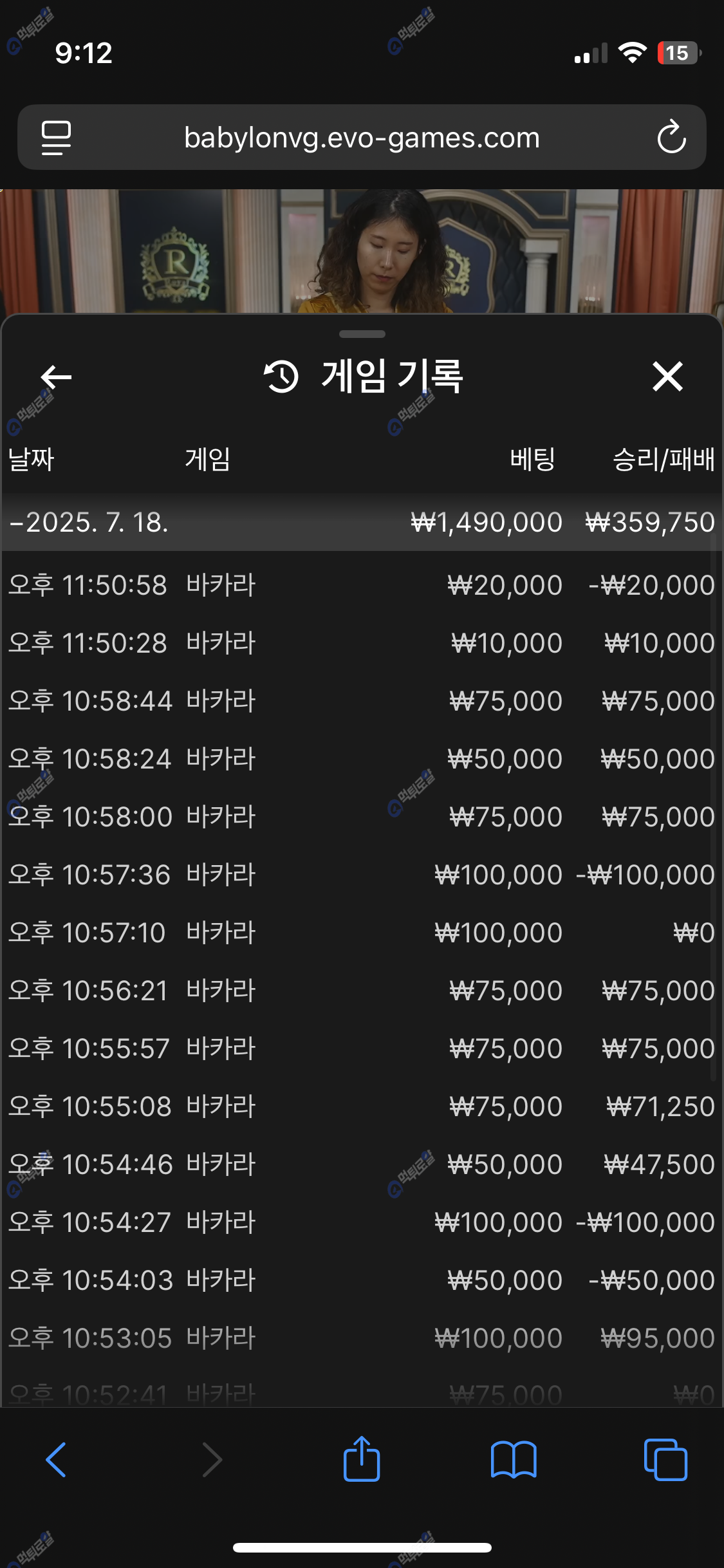View details of the 10:58:44 baccarat round
The image size is (724, 1568).
coord(362,701)
